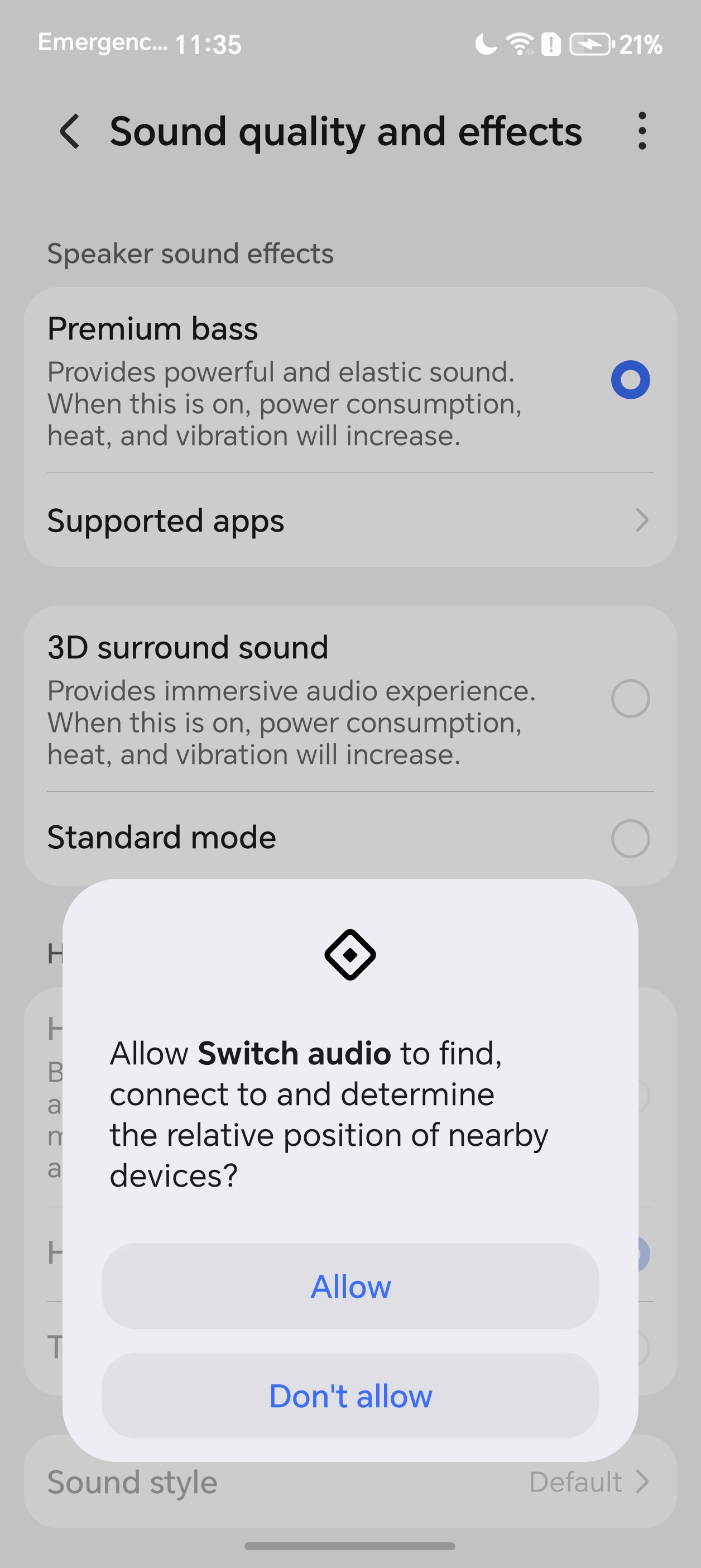Choose Don't allow in the permission dialog
Screen dimensions: 701x1568
coord(350,1396)
